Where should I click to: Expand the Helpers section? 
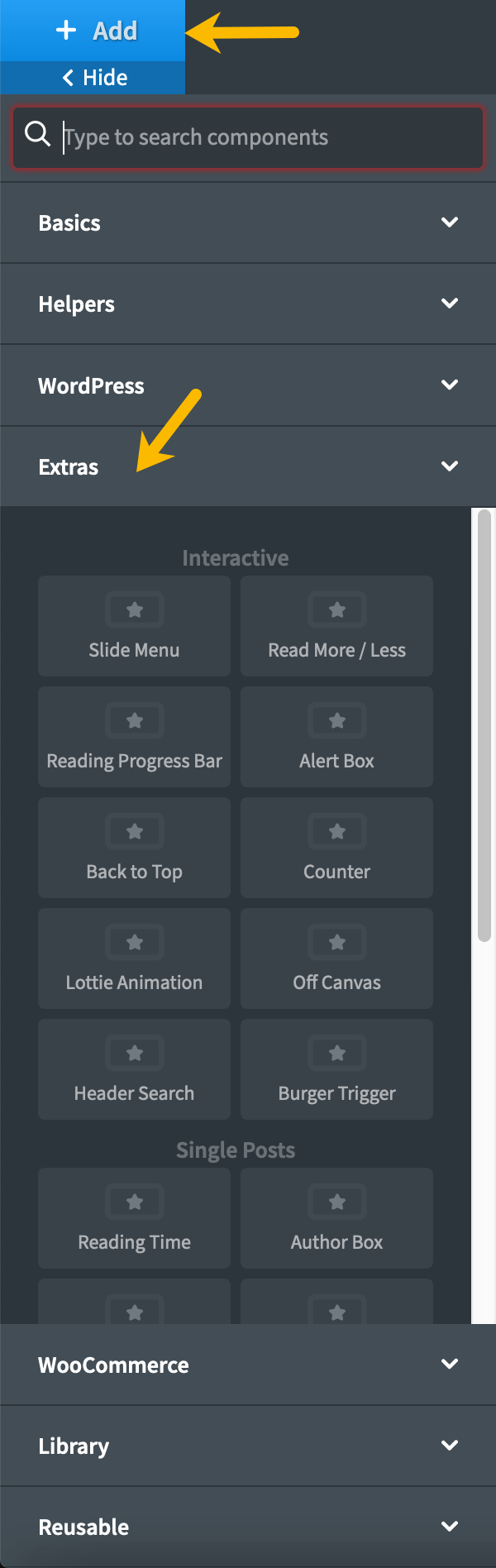[x=248, y=304]
